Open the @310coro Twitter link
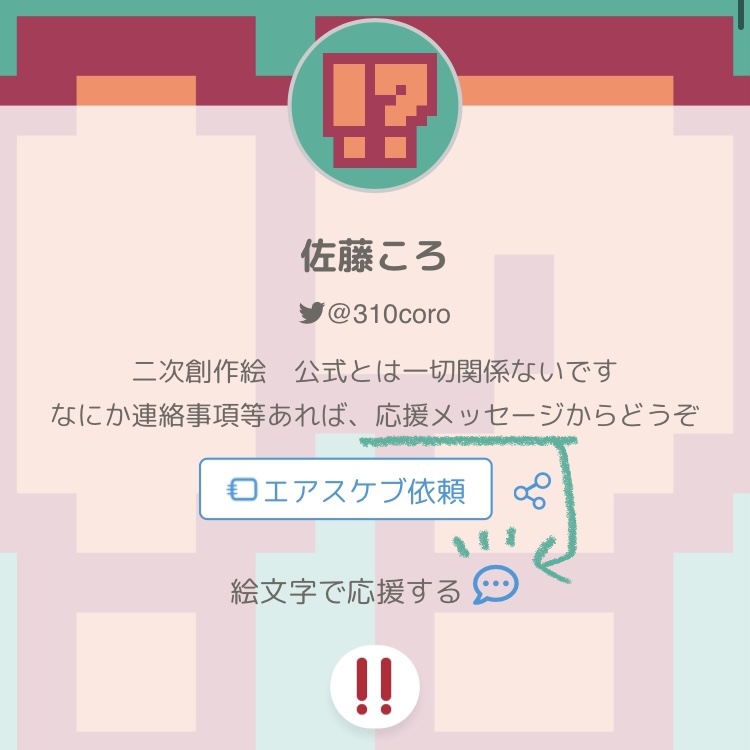 click(375, 314)
